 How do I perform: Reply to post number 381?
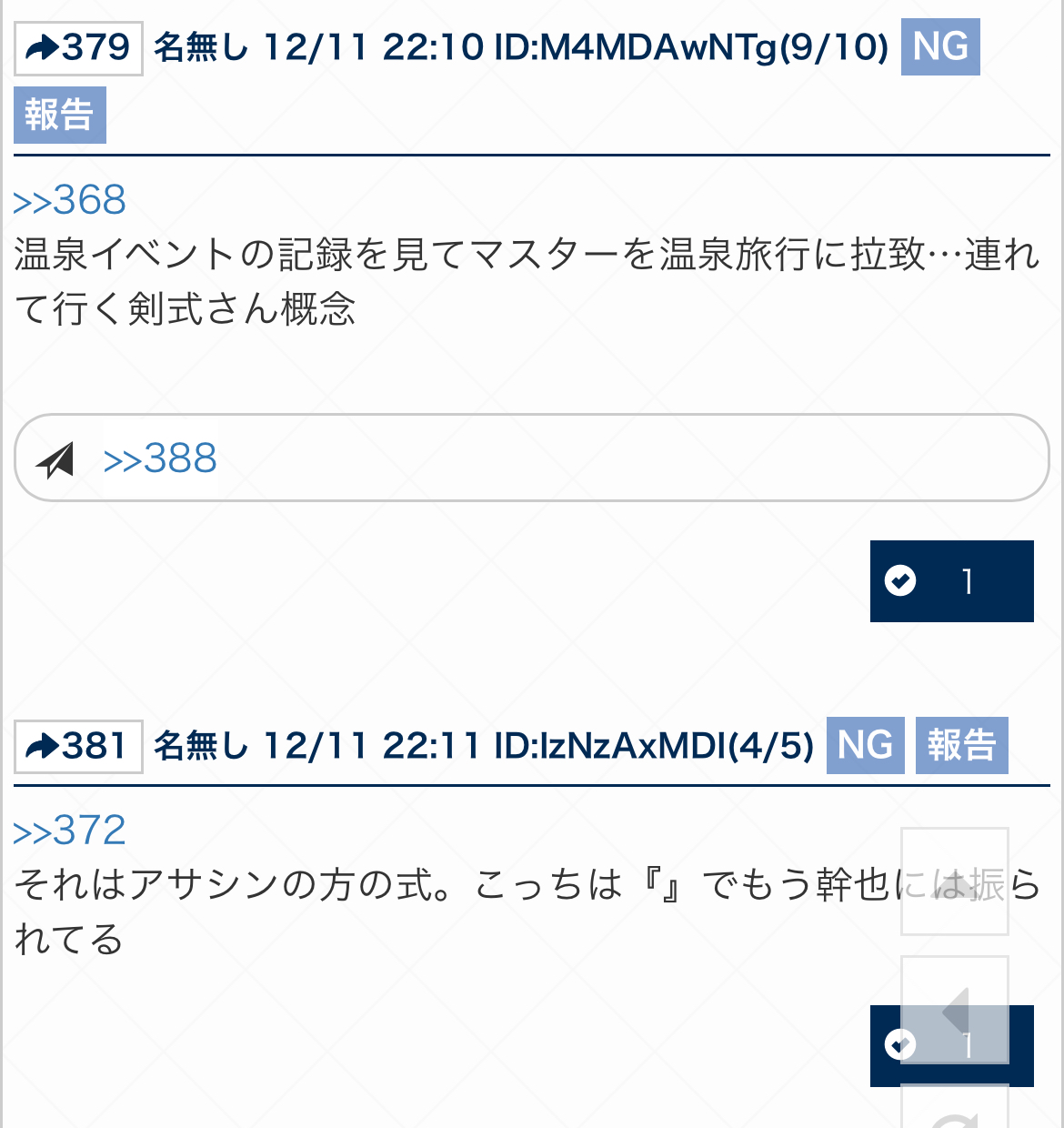pyautogui.click(x=78, y=747)
